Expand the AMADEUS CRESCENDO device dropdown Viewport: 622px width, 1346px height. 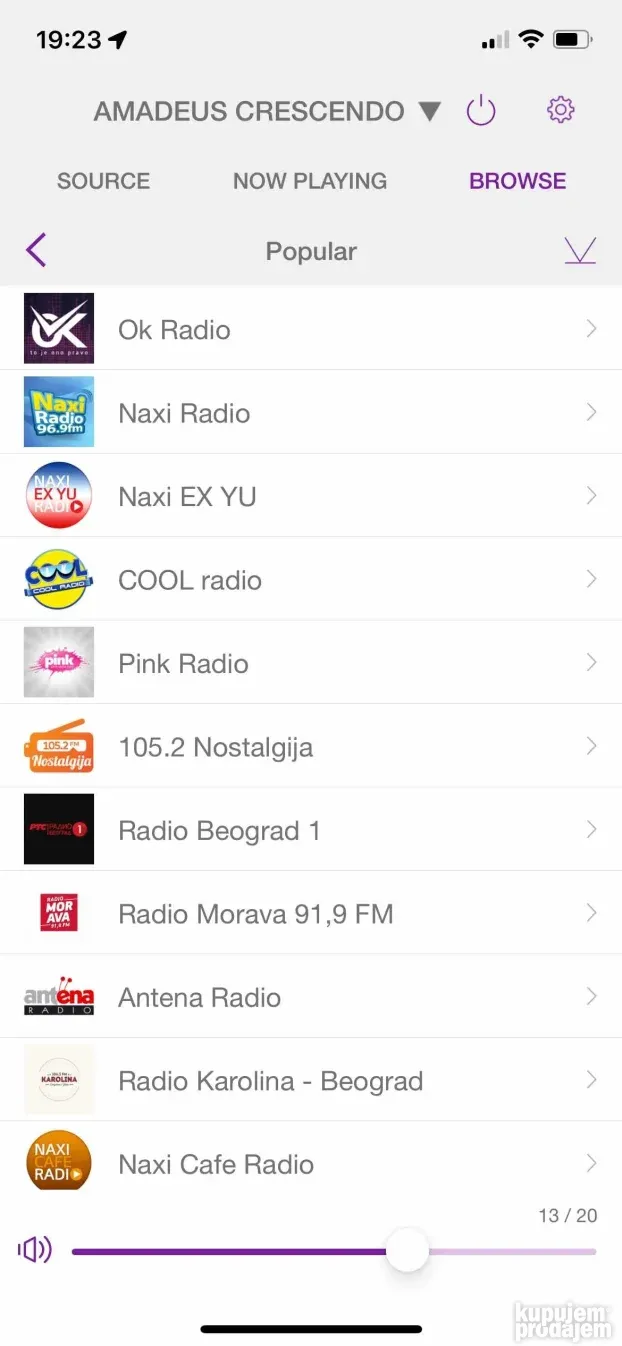tap(429, 111)
